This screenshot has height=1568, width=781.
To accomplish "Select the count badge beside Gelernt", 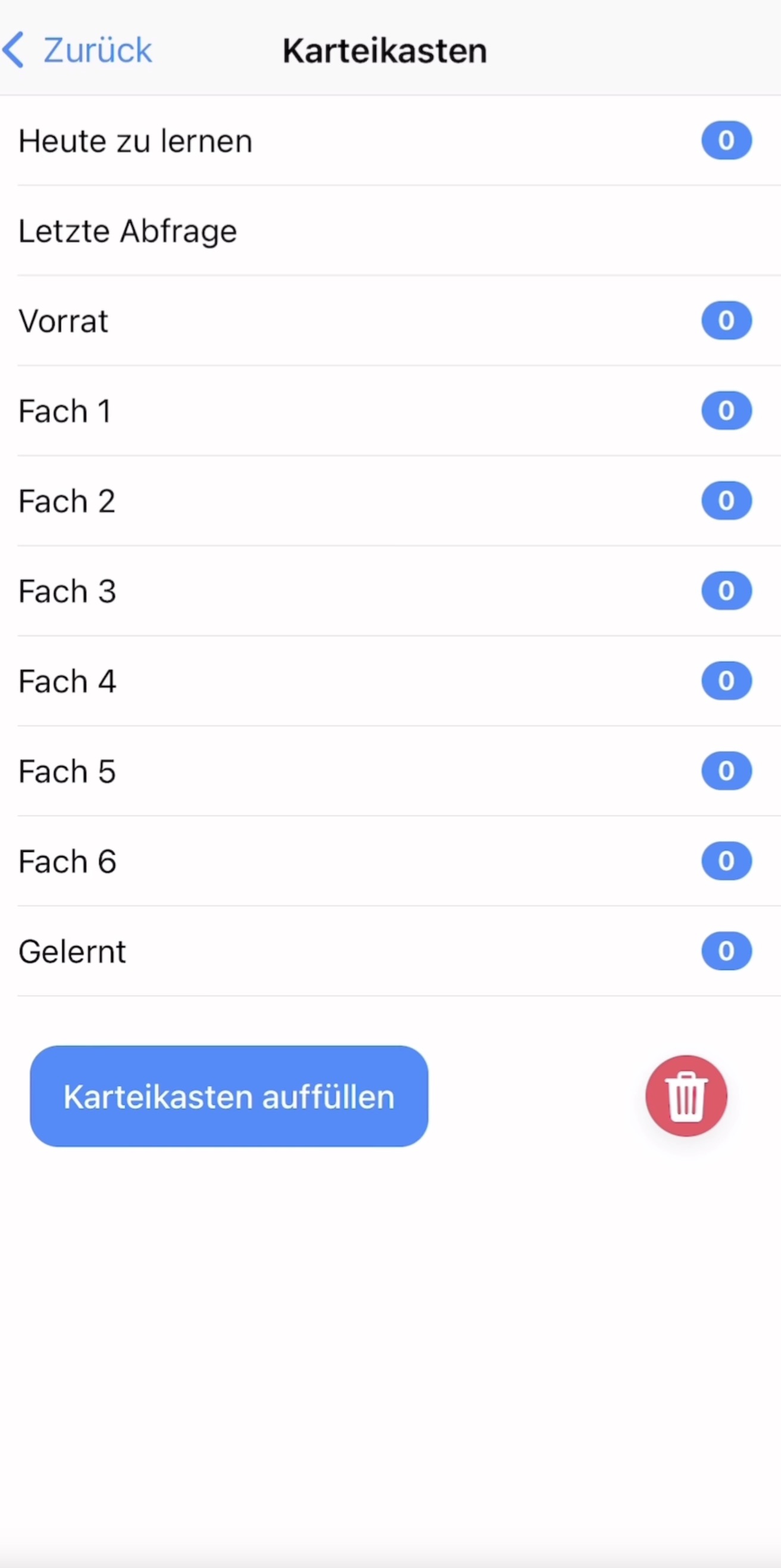I will (726, 951).
